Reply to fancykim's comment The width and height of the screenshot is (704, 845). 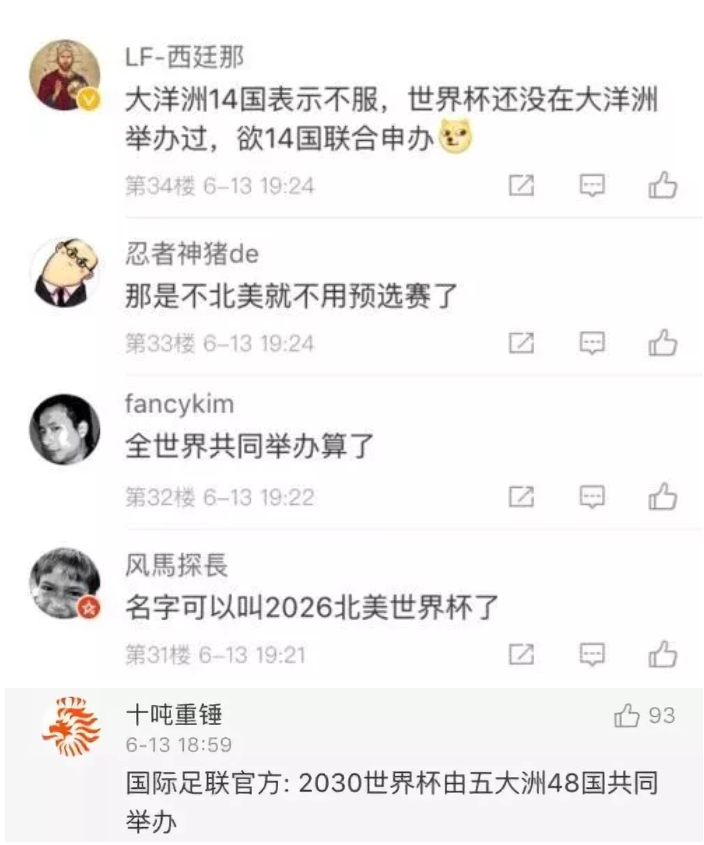coord(593,497)
